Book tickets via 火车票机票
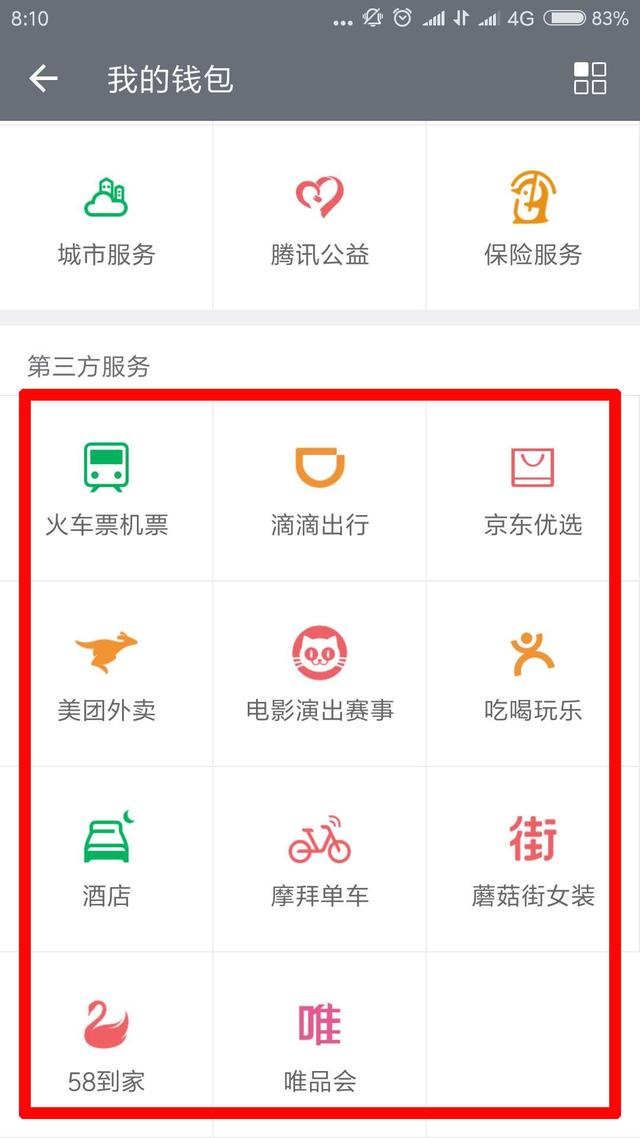640x1138 pixels. [x=106, y=490]
